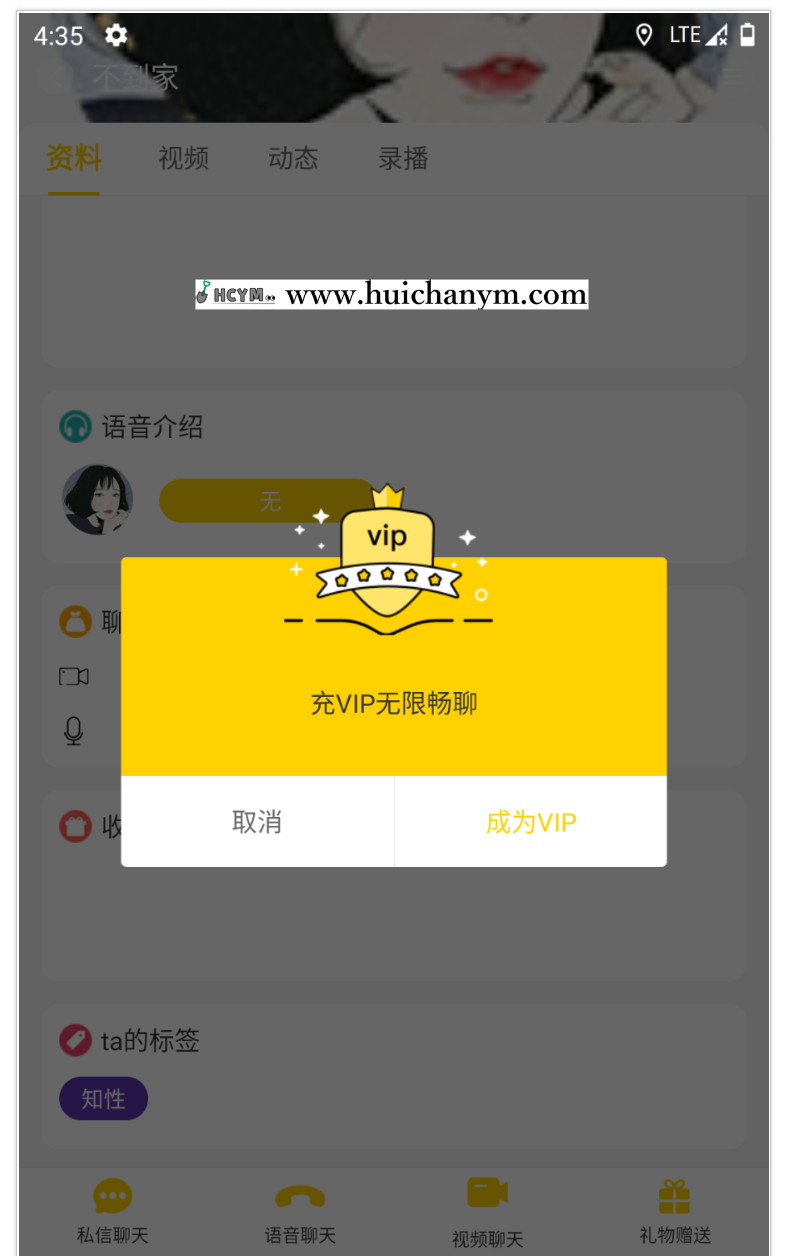
Task: Open 私信聊天 chat bubble icon
Action: point(111,1196)
